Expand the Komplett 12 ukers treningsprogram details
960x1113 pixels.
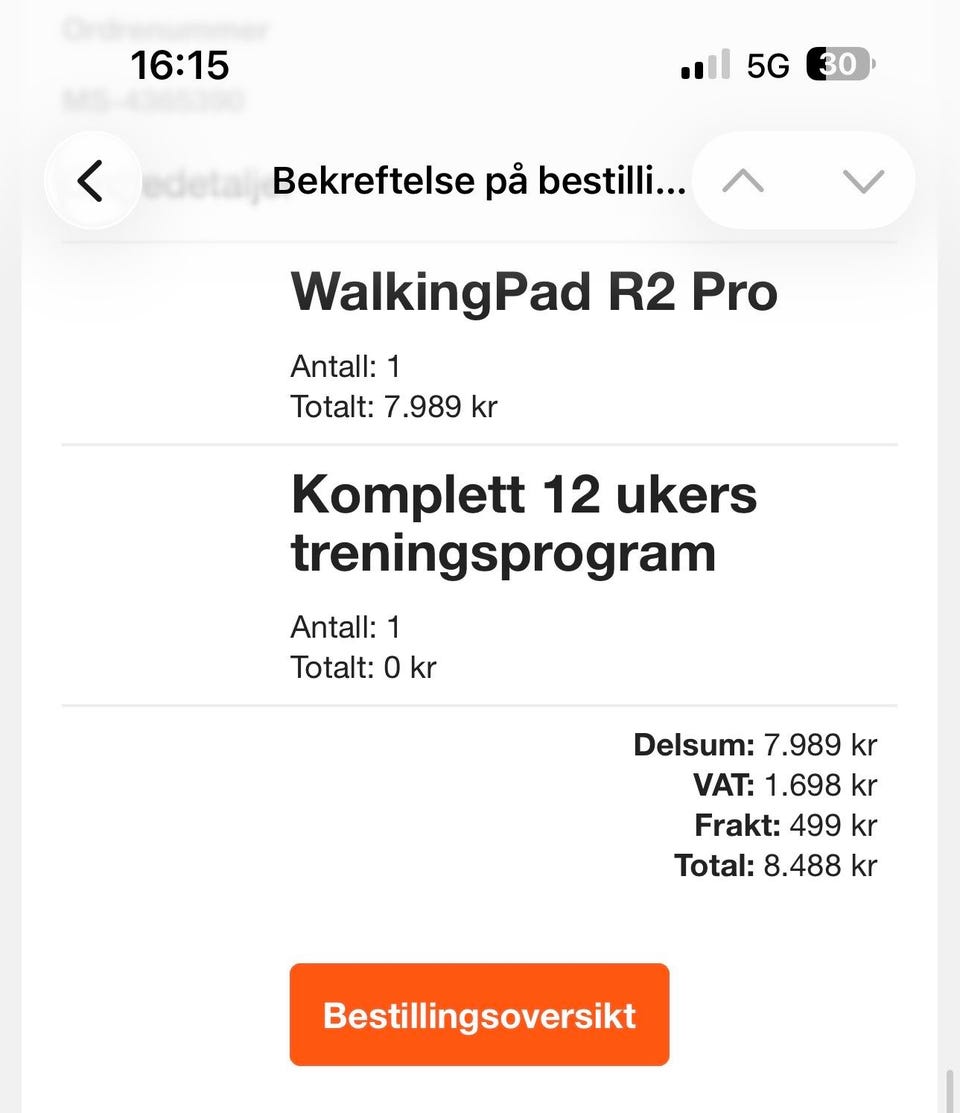[x=523, y=523]
